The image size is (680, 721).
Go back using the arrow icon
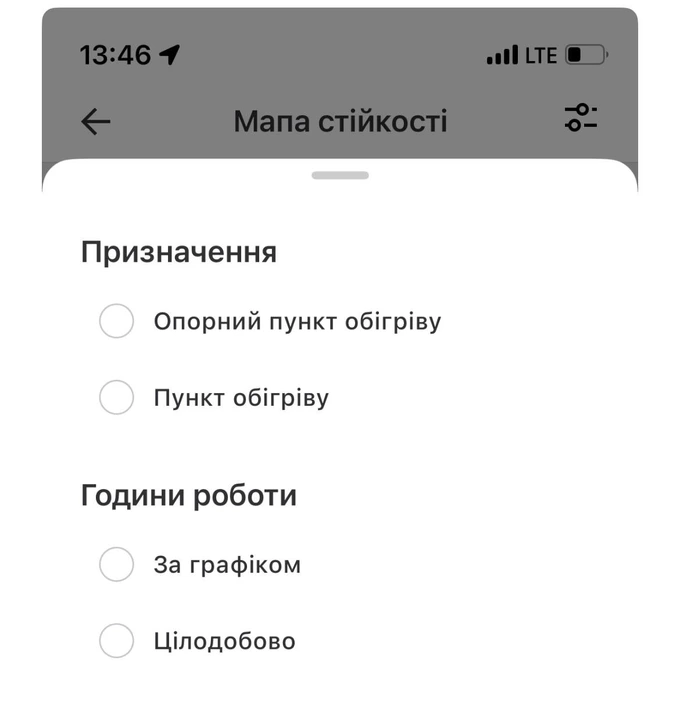pyautogui.click(x=96, y=122)
